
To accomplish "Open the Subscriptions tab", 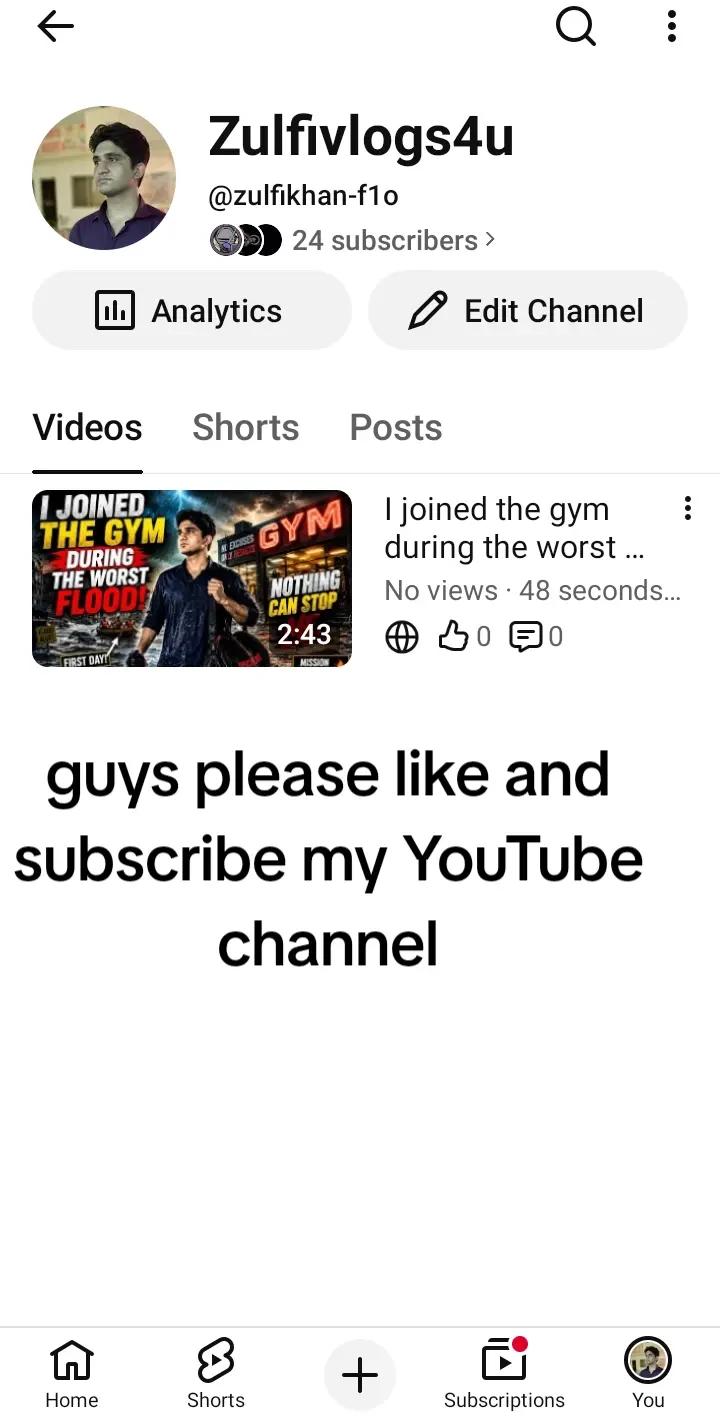I will point(504,1373).
